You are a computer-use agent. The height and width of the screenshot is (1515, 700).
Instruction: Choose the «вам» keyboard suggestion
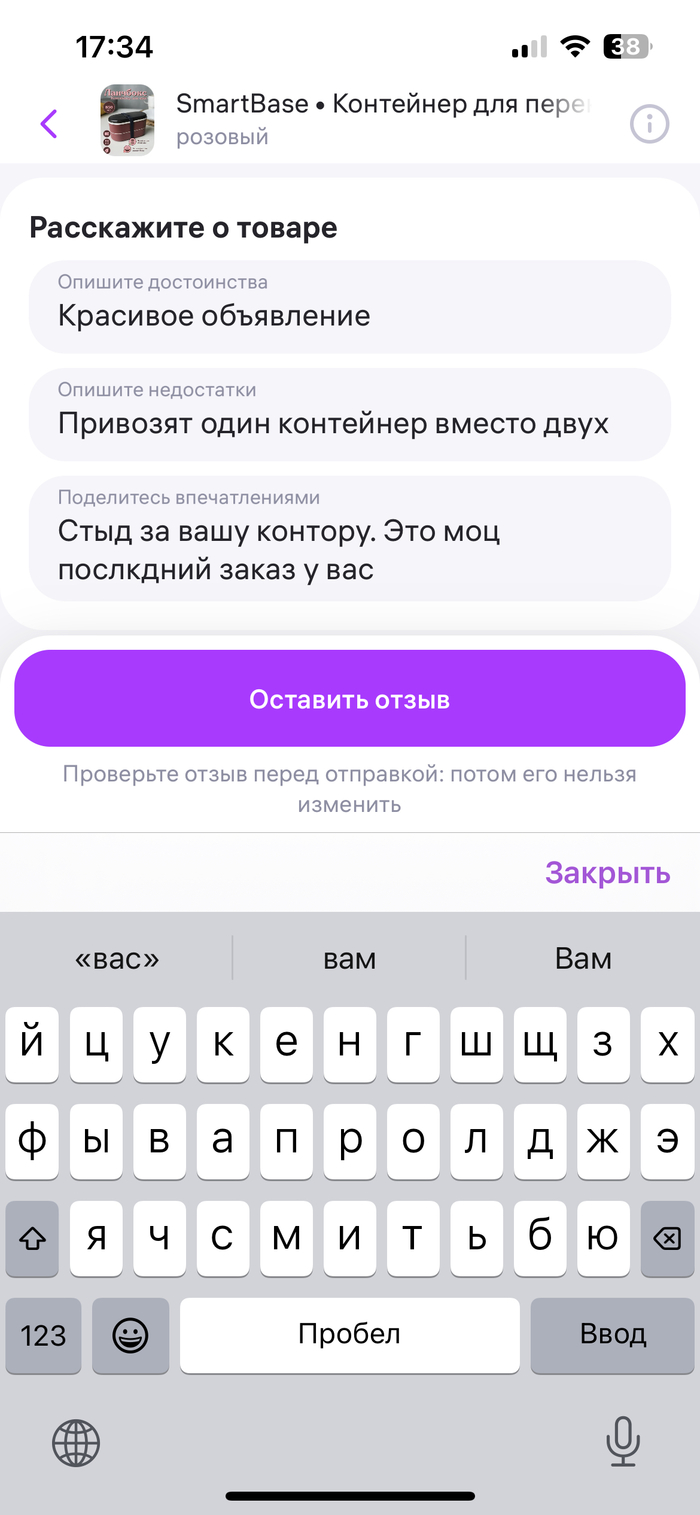click(349, 959)
